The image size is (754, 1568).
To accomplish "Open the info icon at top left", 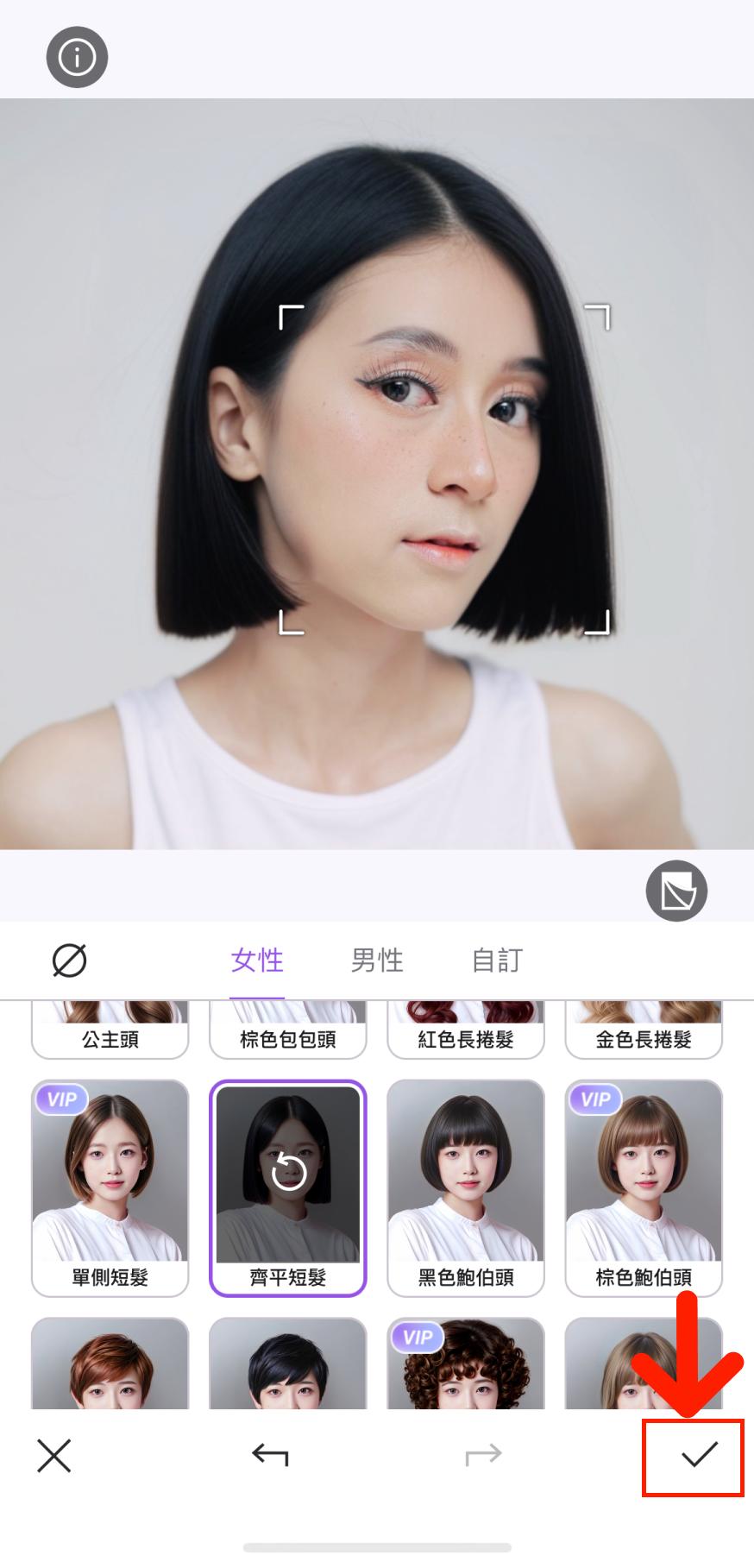I will coord(76,56).
